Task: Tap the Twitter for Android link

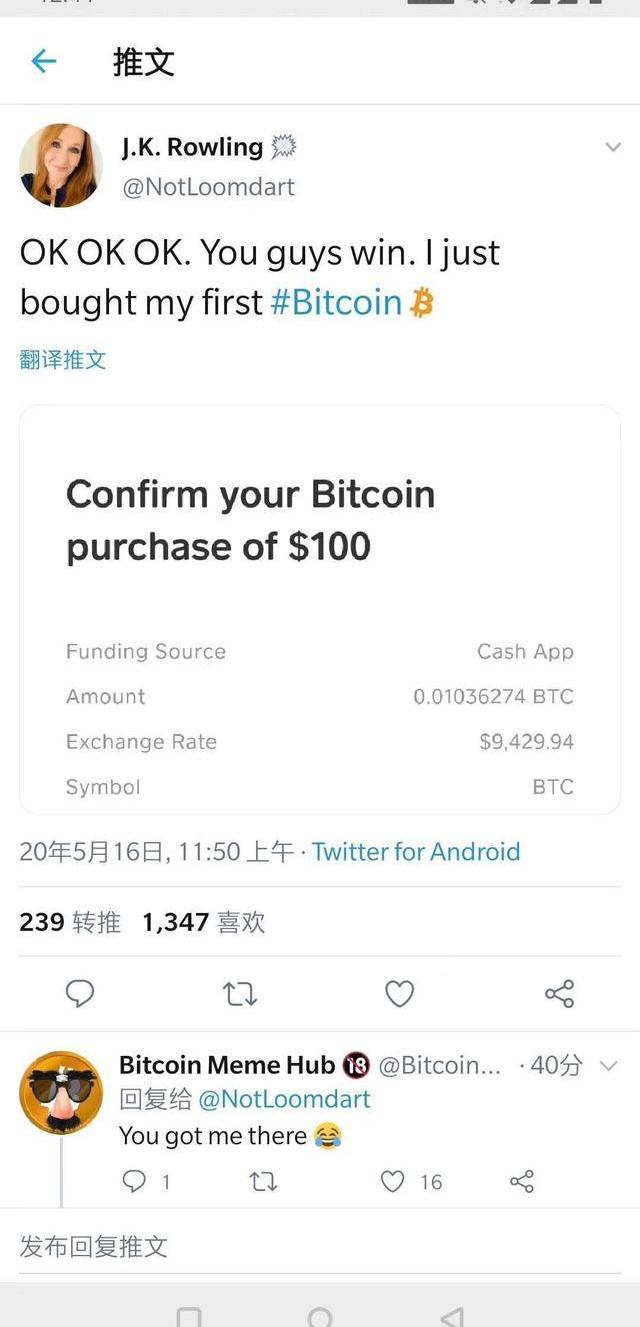Action: click(416, 852)
